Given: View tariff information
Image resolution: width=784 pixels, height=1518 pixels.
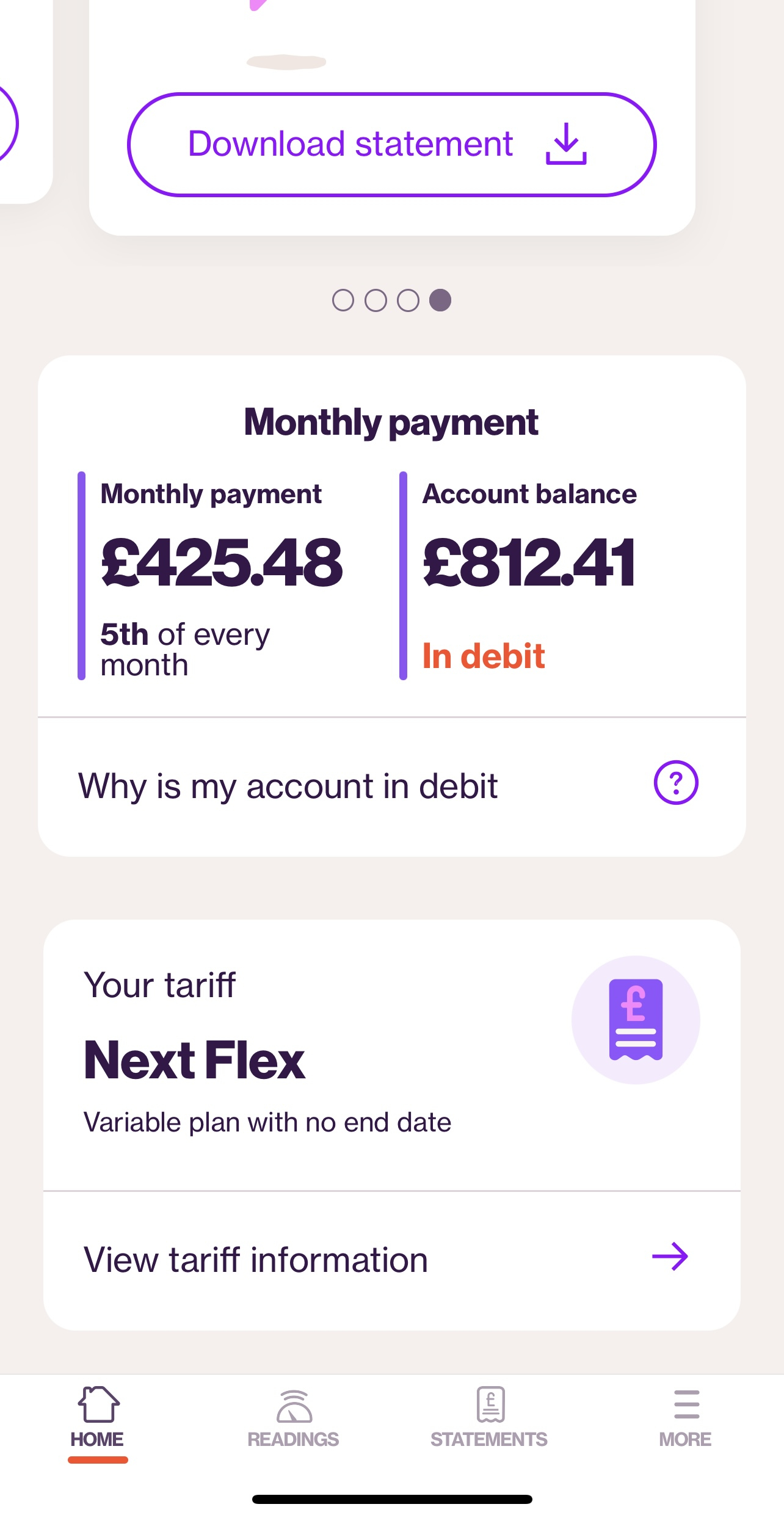Looking at the screenshot, I should [x=391, y=1260].
